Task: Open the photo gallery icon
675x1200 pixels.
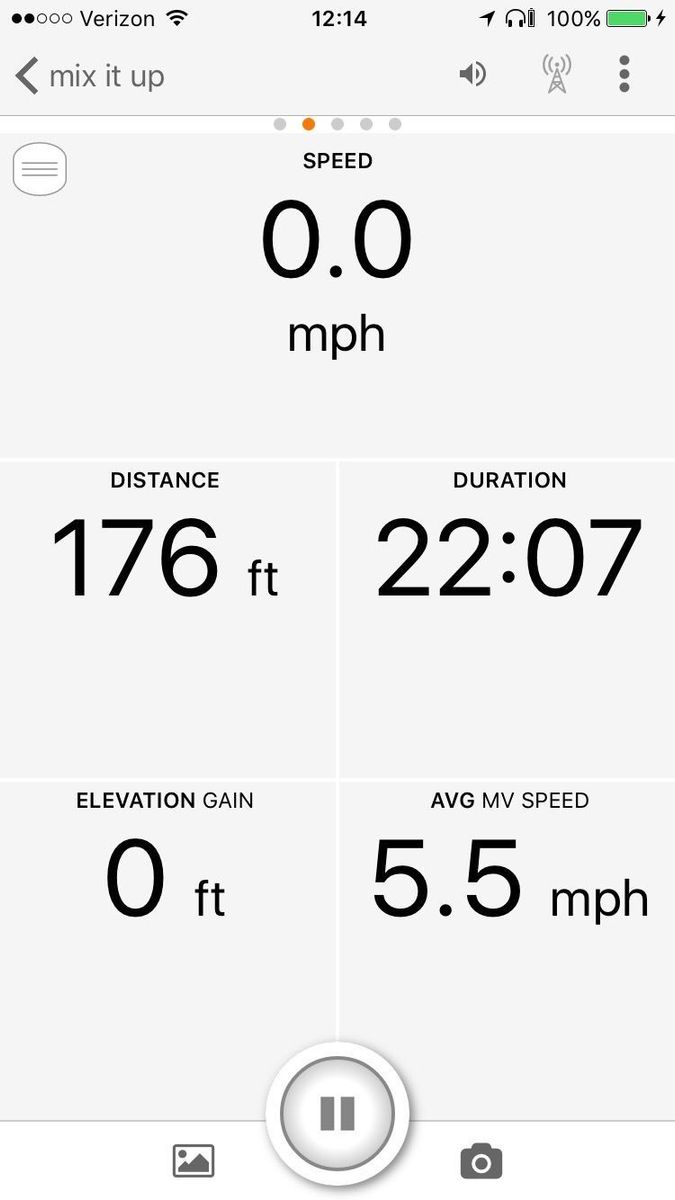Action: [193, 1161]
